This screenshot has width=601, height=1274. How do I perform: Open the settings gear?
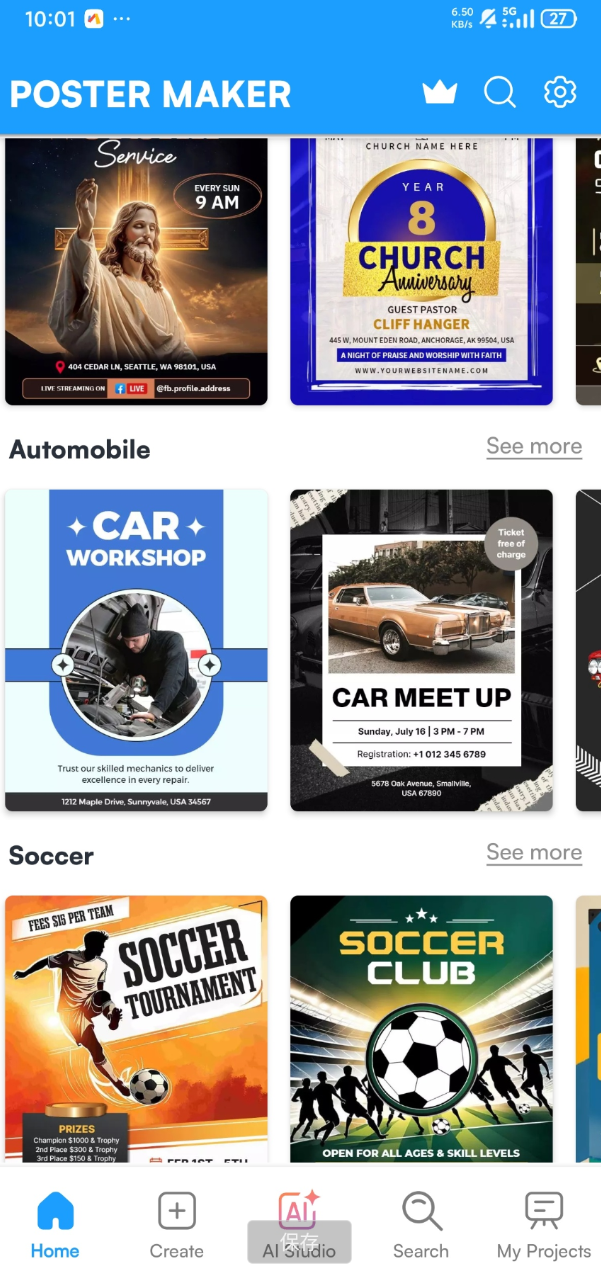point(560,93)
